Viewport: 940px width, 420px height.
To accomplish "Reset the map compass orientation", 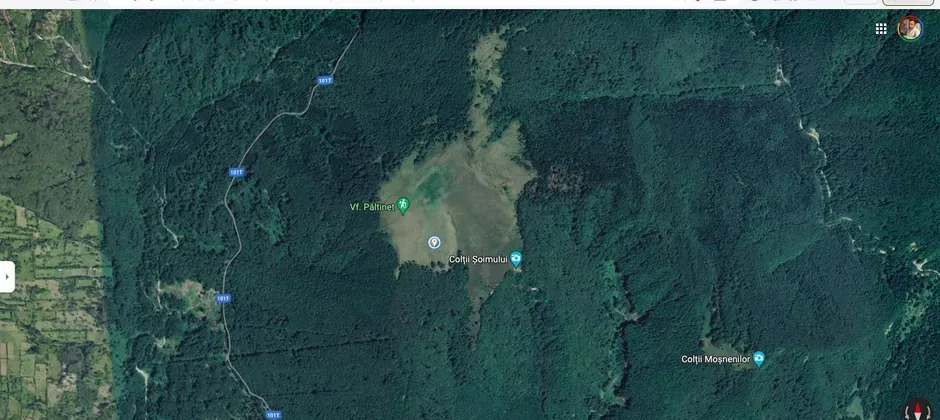I will [x=918, y=410].
